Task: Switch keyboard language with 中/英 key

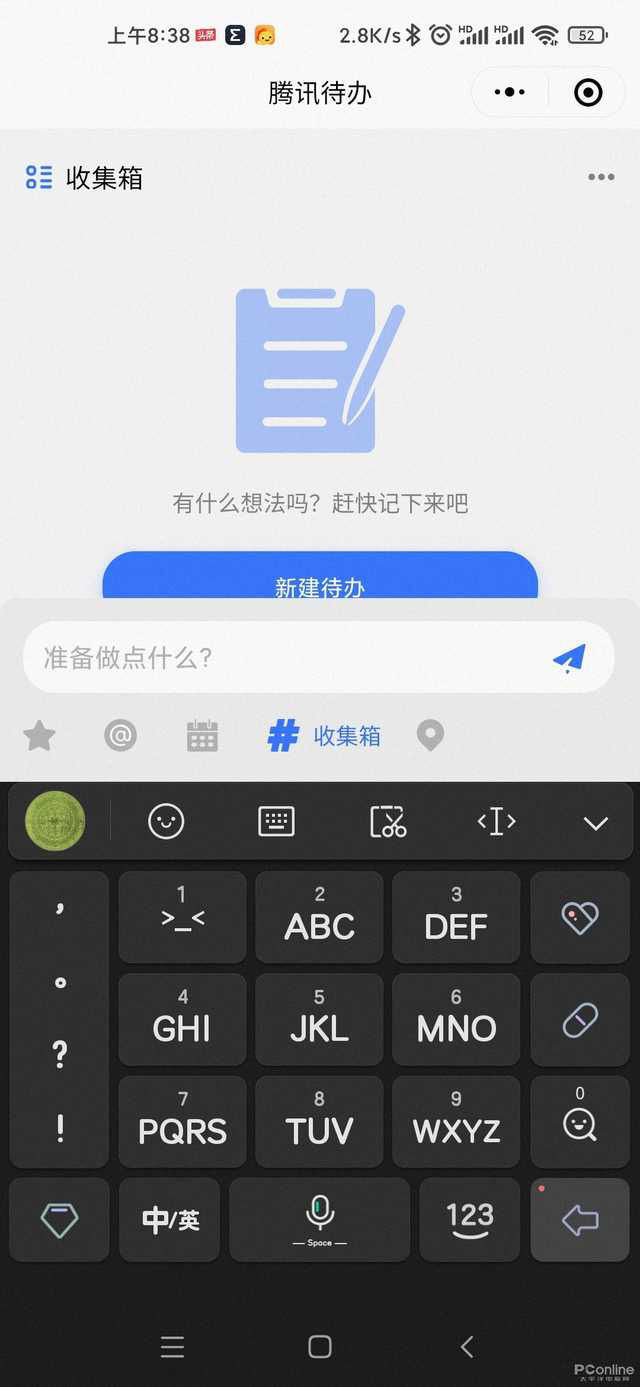Action: [x=170, y=1219]
